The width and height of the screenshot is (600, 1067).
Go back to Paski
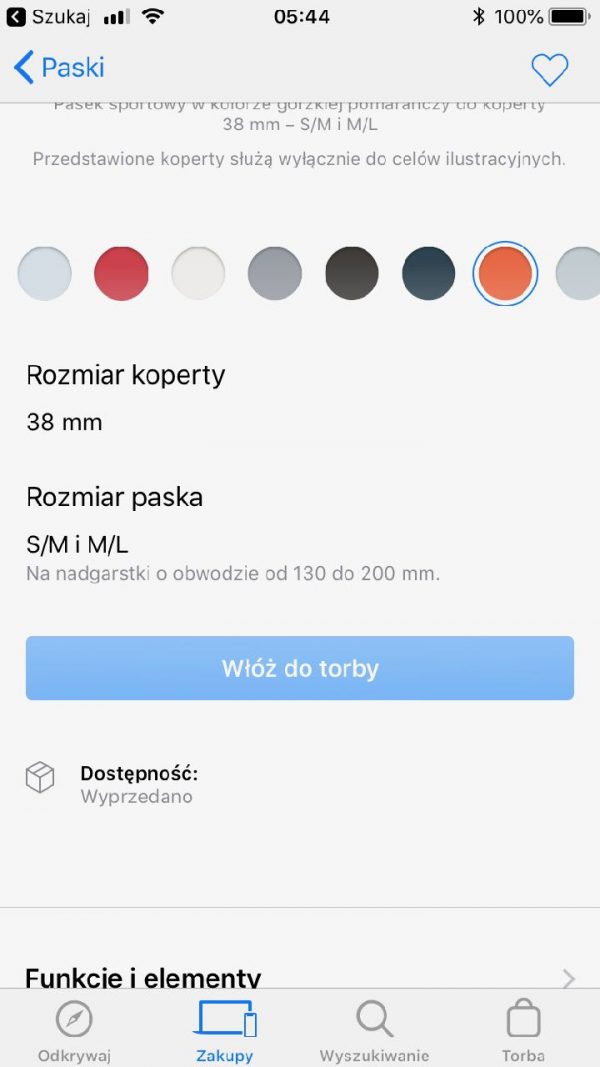(x=58, y=68)
